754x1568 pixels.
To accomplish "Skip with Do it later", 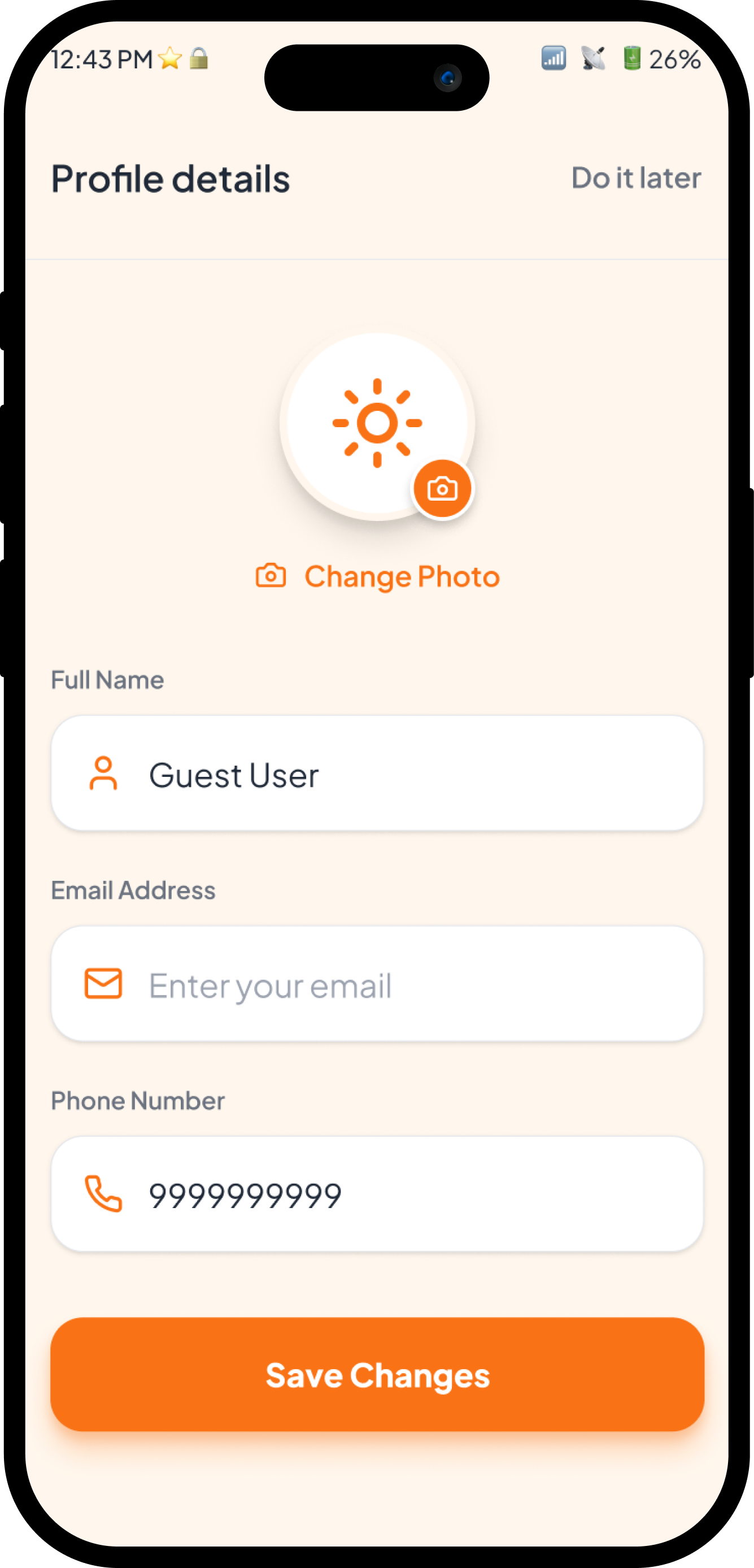I will click(636, 179).
